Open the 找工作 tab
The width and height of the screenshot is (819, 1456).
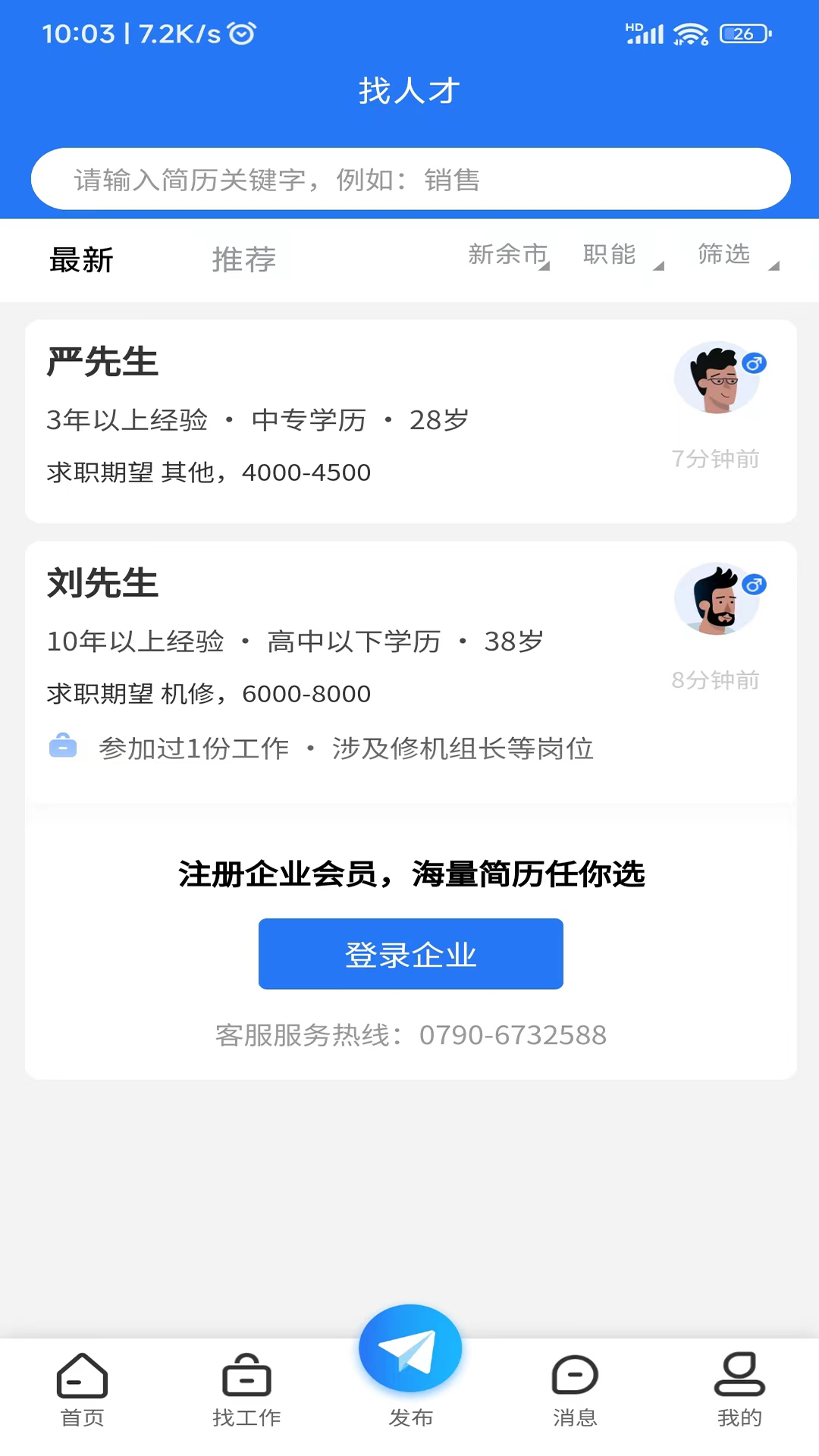click(x=246, y=1389)
